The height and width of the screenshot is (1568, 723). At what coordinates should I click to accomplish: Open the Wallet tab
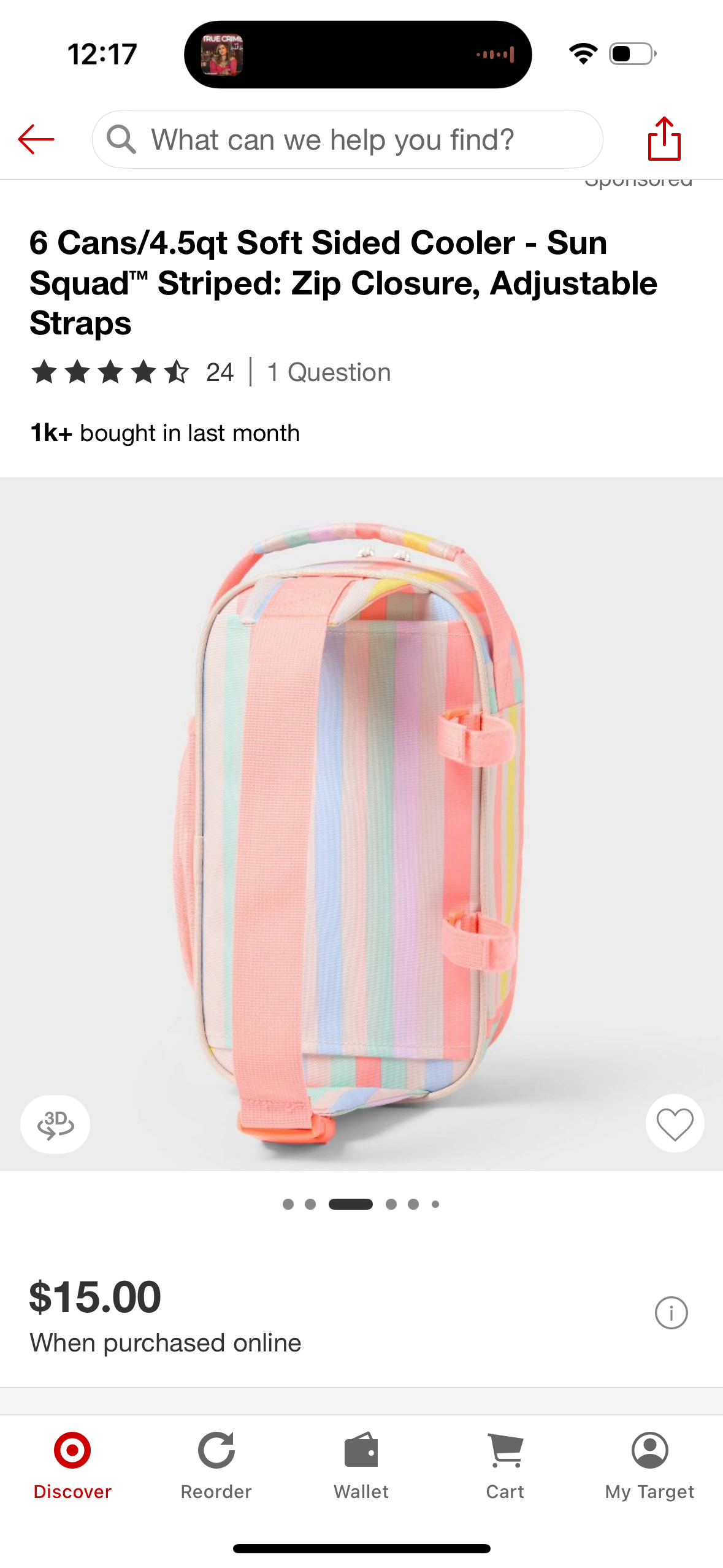(x=361, y=1466)
